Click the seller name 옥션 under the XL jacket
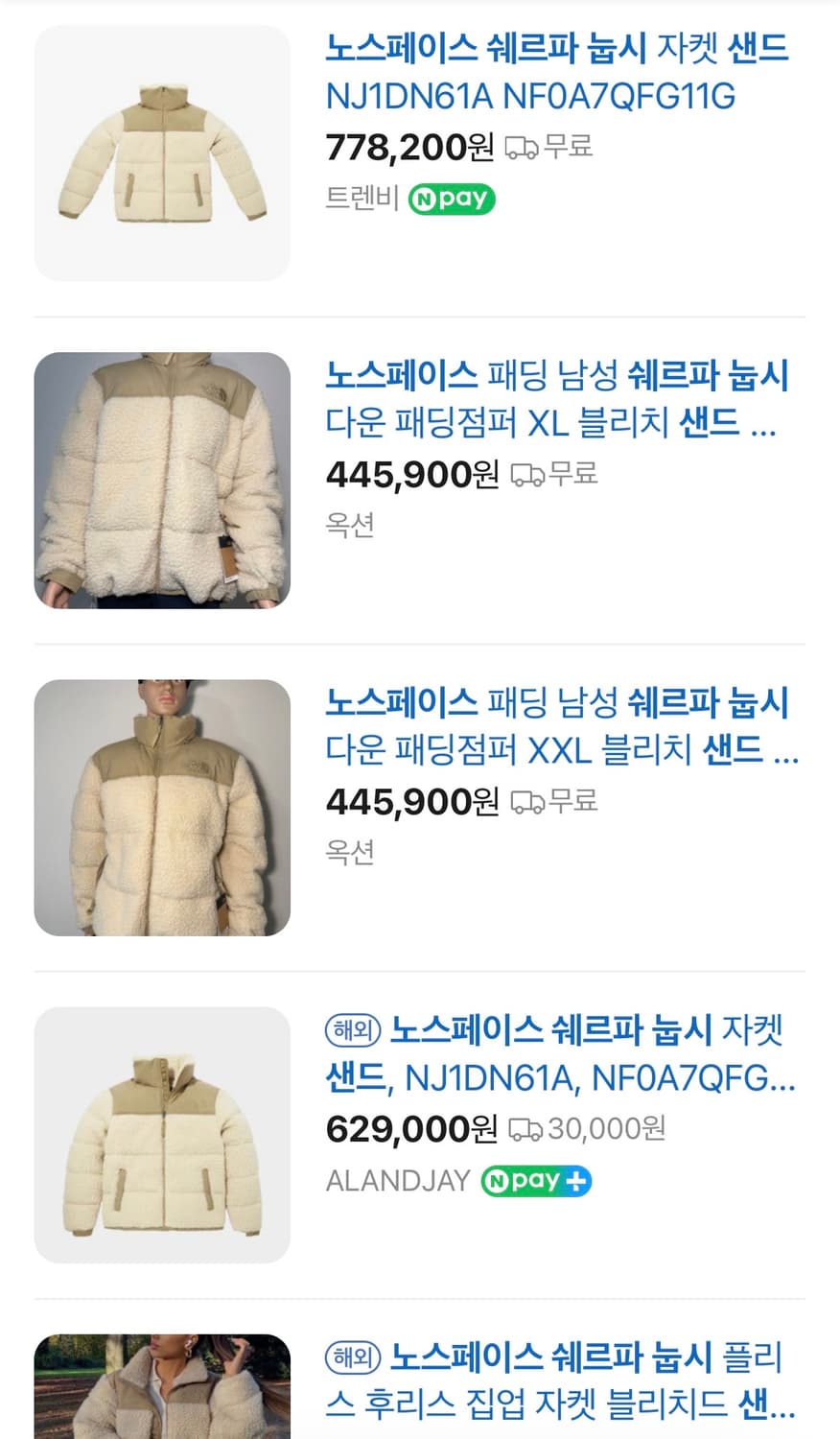This screenshot has width=840, height=1439. click(x=351, y=524)
